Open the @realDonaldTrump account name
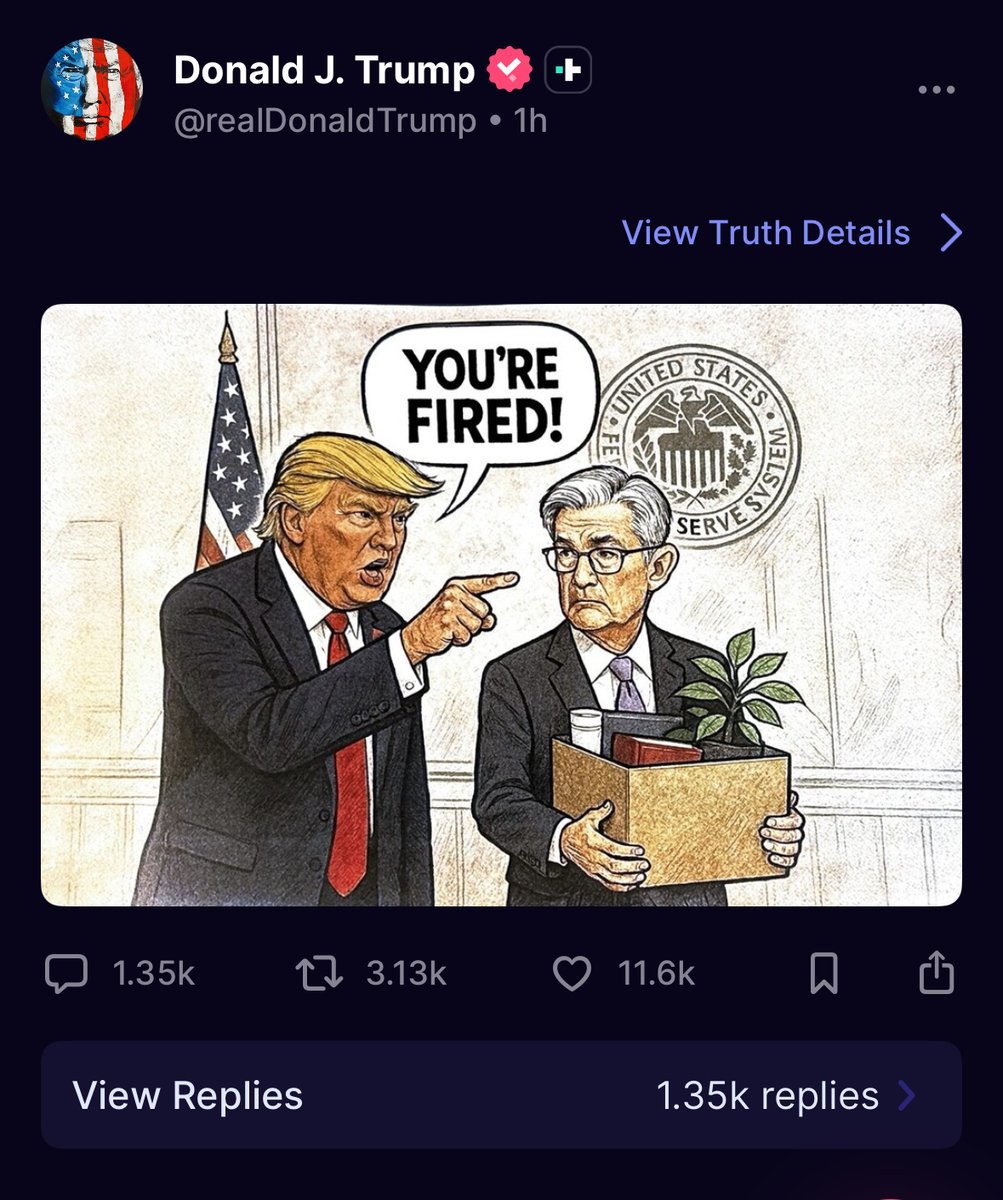1003x1200 pixels. (324, 122)
